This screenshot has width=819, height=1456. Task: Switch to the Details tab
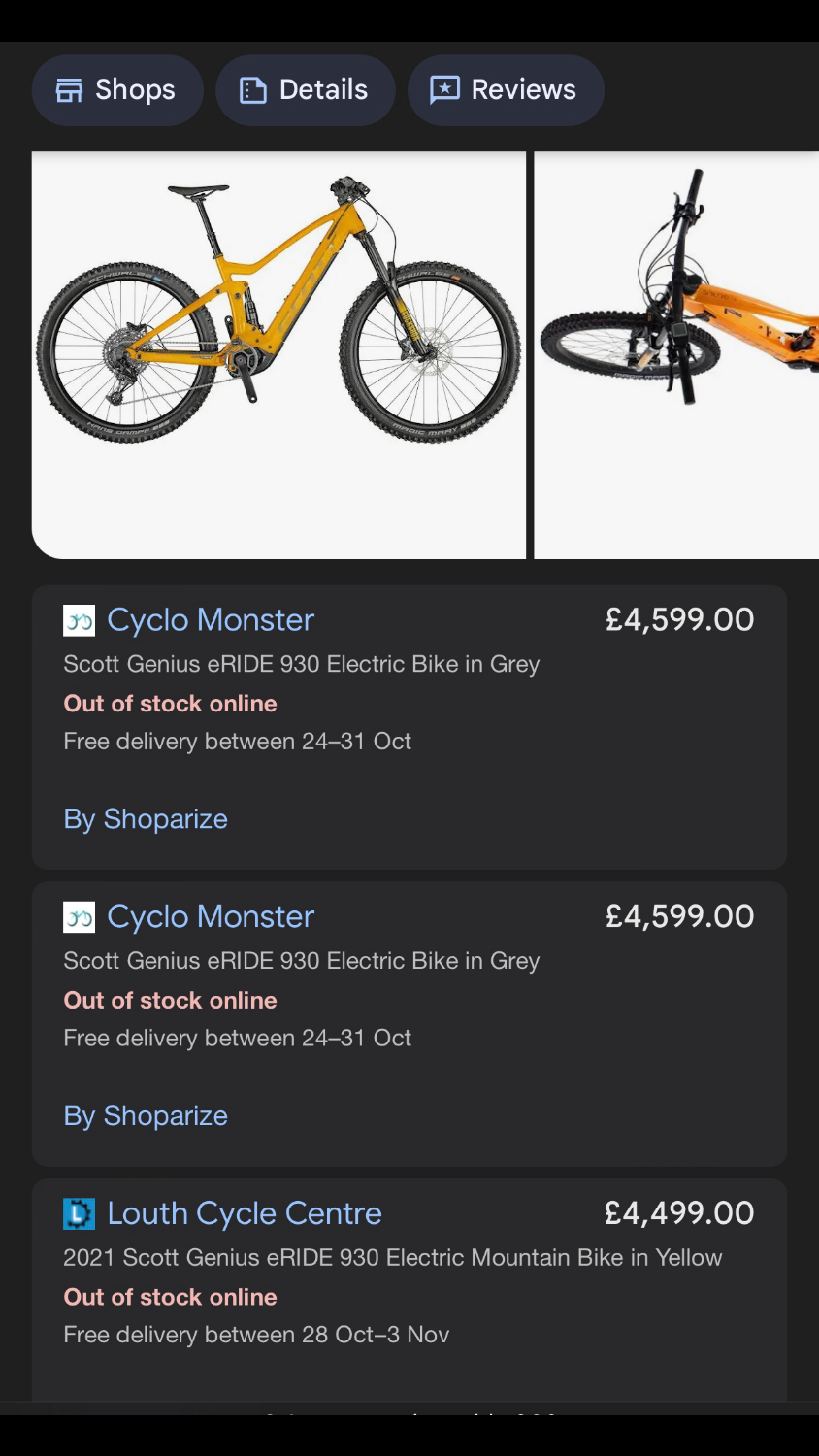tap(305, 89)
